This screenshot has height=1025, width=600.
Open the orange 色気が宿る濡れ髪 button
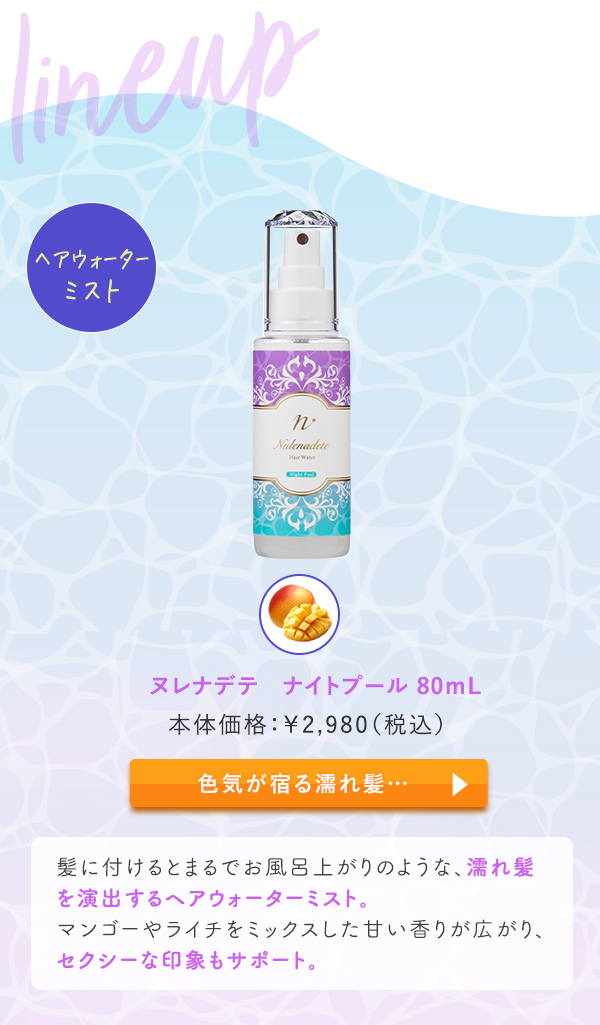pyautogui.click(x=308, y=783)
